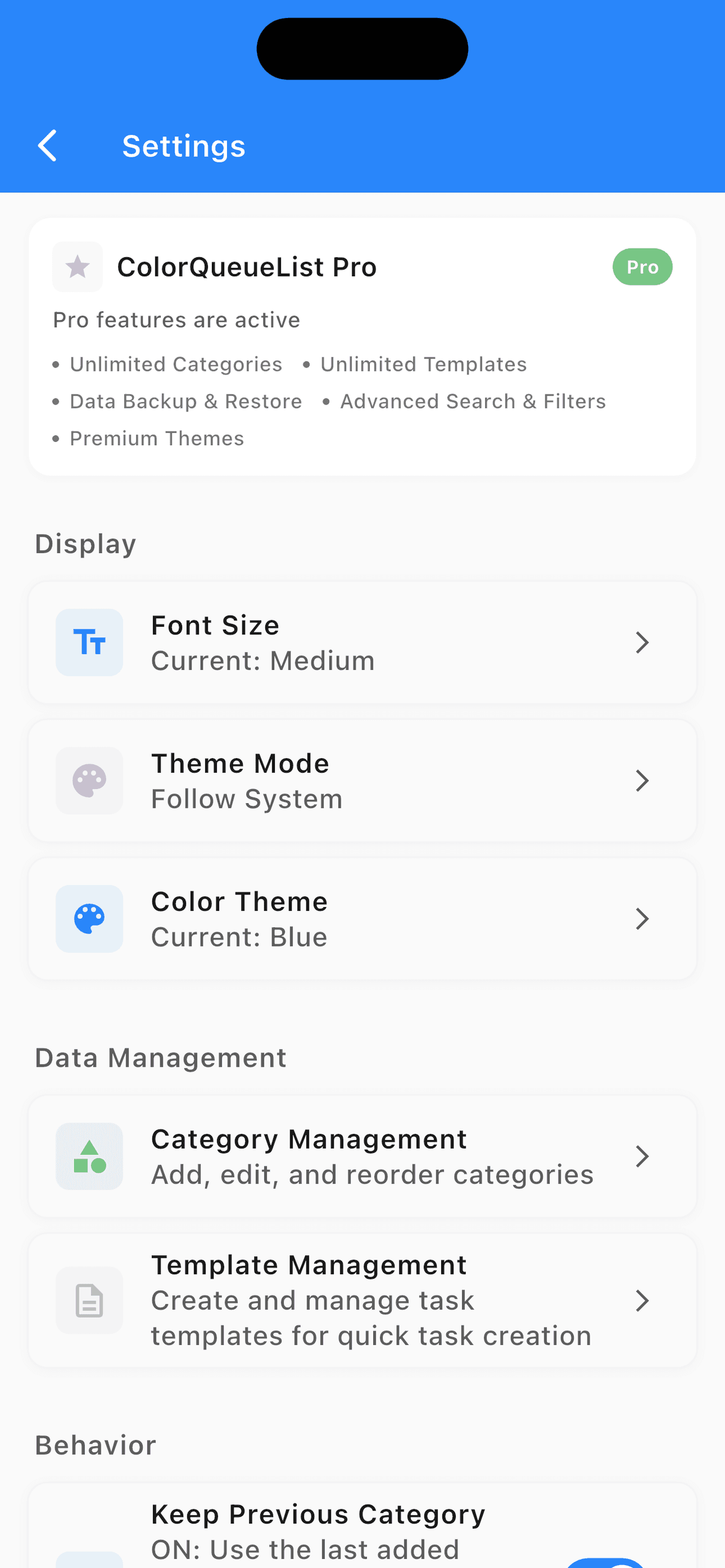The height and width of the screenshot is (1568, 725).
Task: Click the star icon beside ColorQueueList Pro
Action: 77,266
